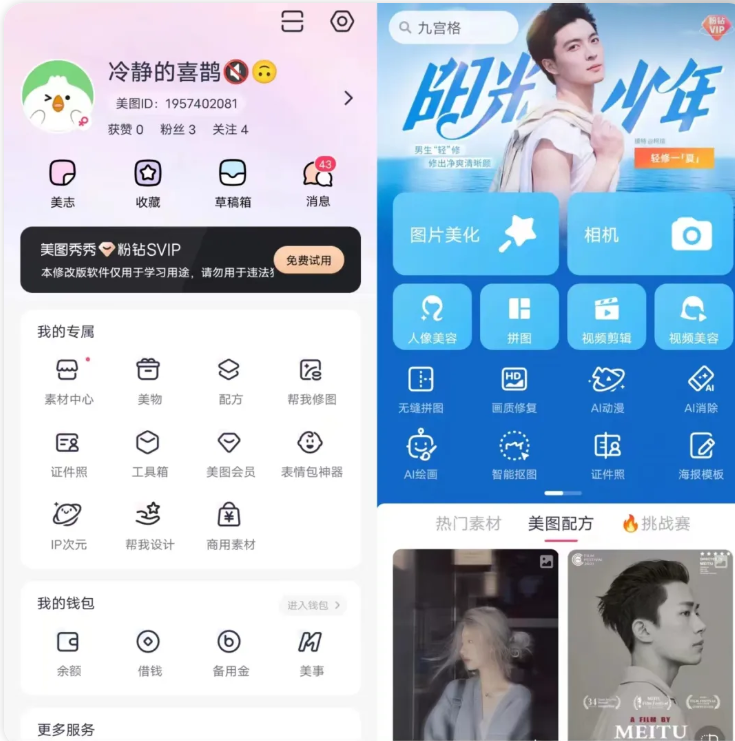Open 智能抠图 tool
Screen dimensions: 735x741
514,455
